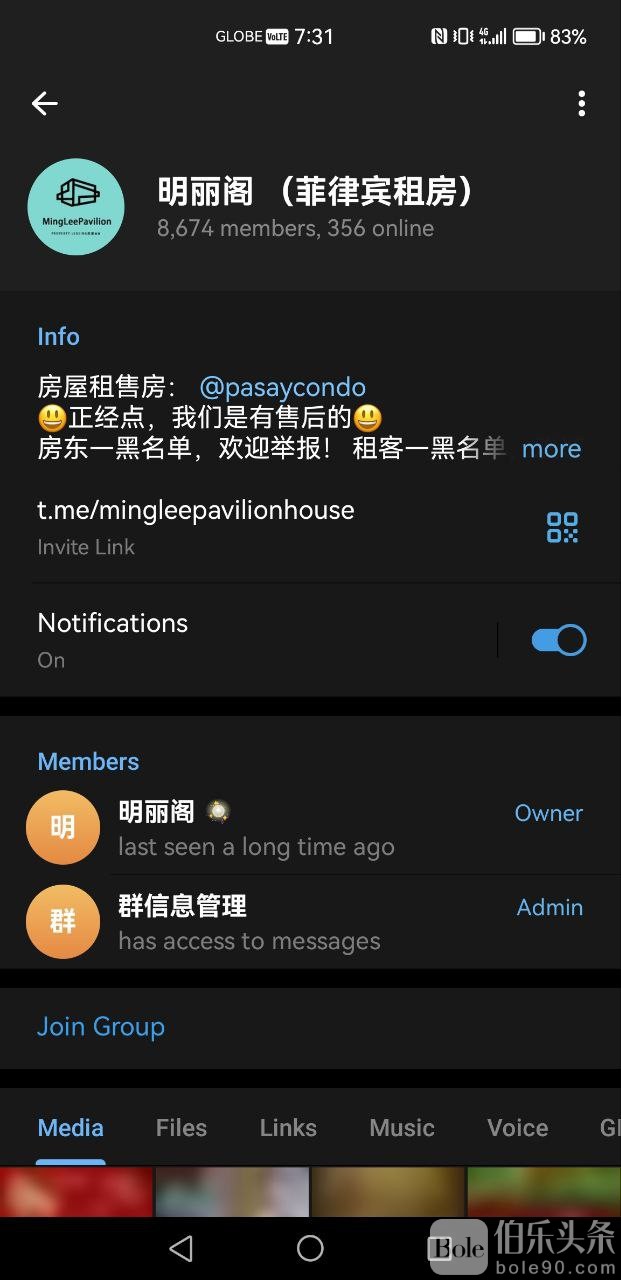Open the @pasaycondo mention link
Image resolution: width=621 pixels, height=1280 pixels.
tap(282, 387)
